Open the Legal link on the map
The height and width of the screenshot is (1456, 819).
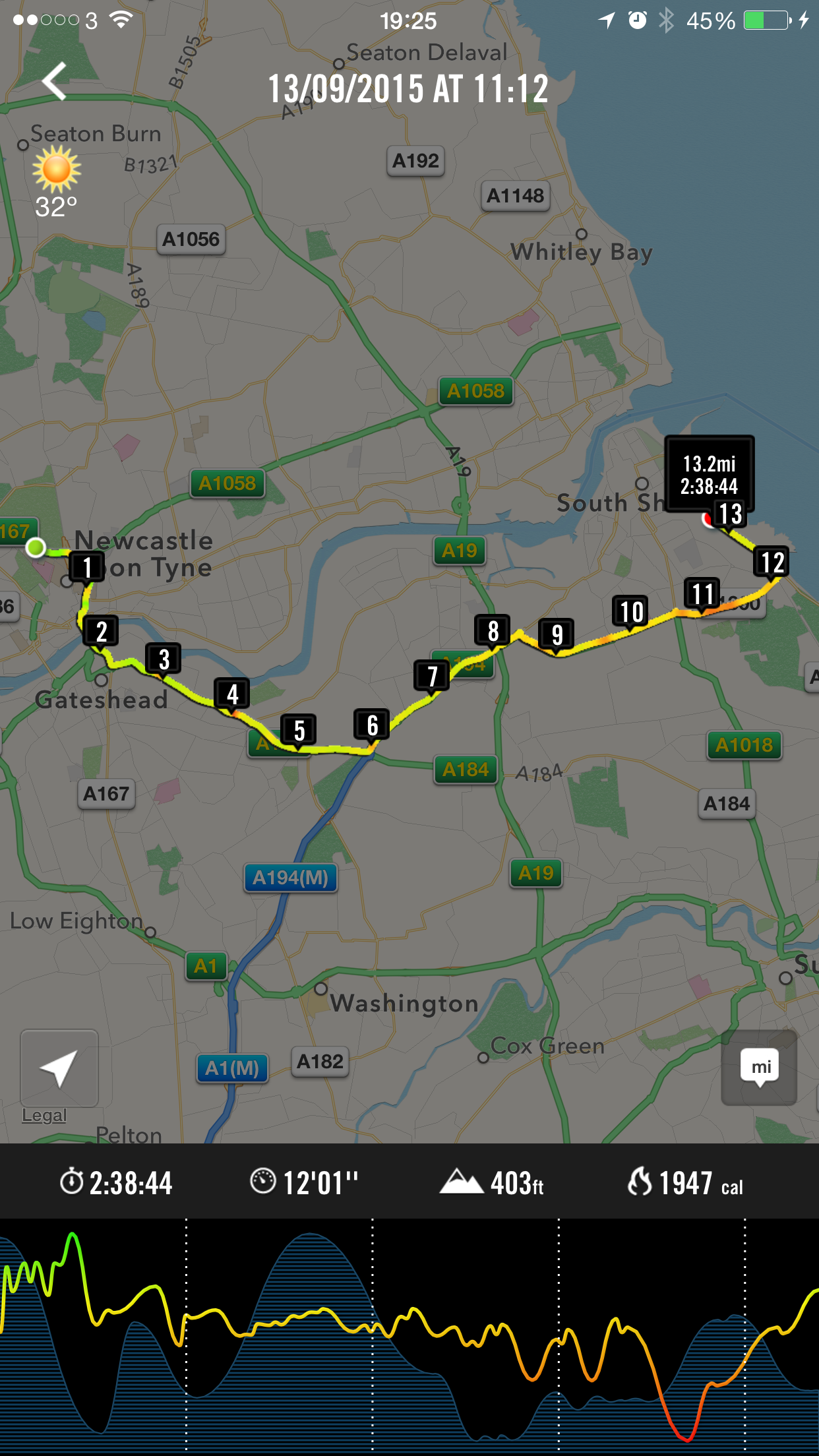pos(44,1115)
